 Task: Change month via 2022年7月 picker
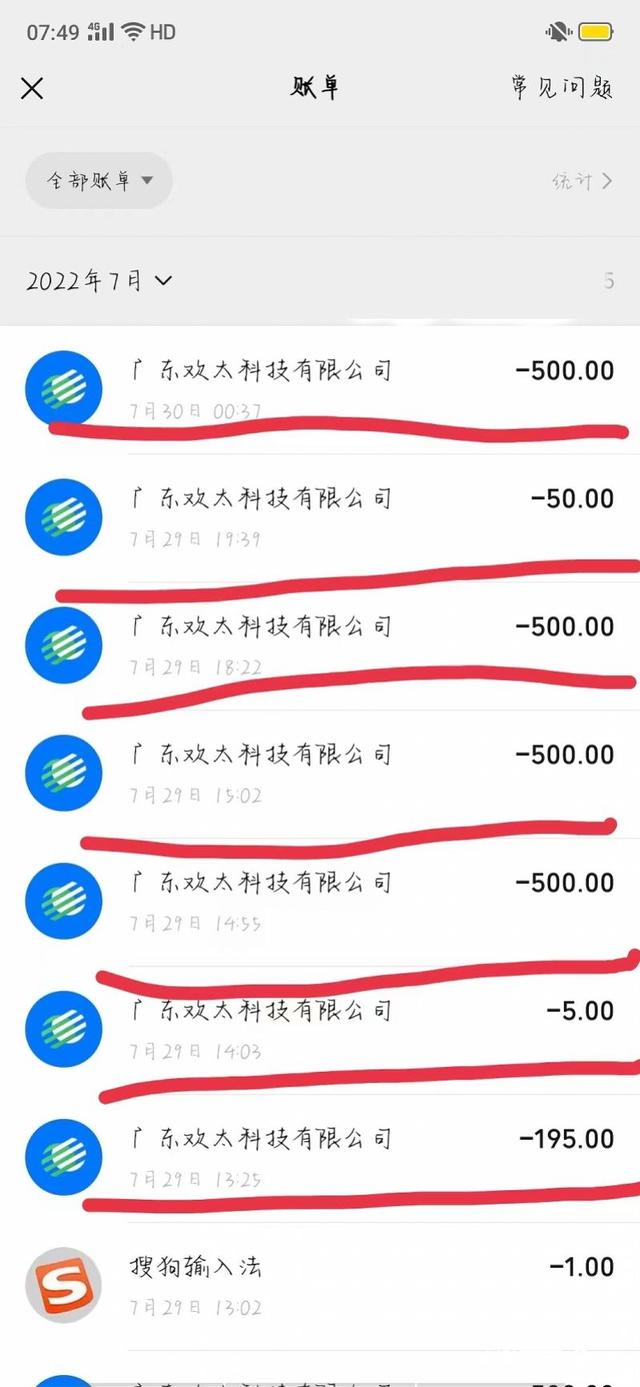tap(99, 281)
